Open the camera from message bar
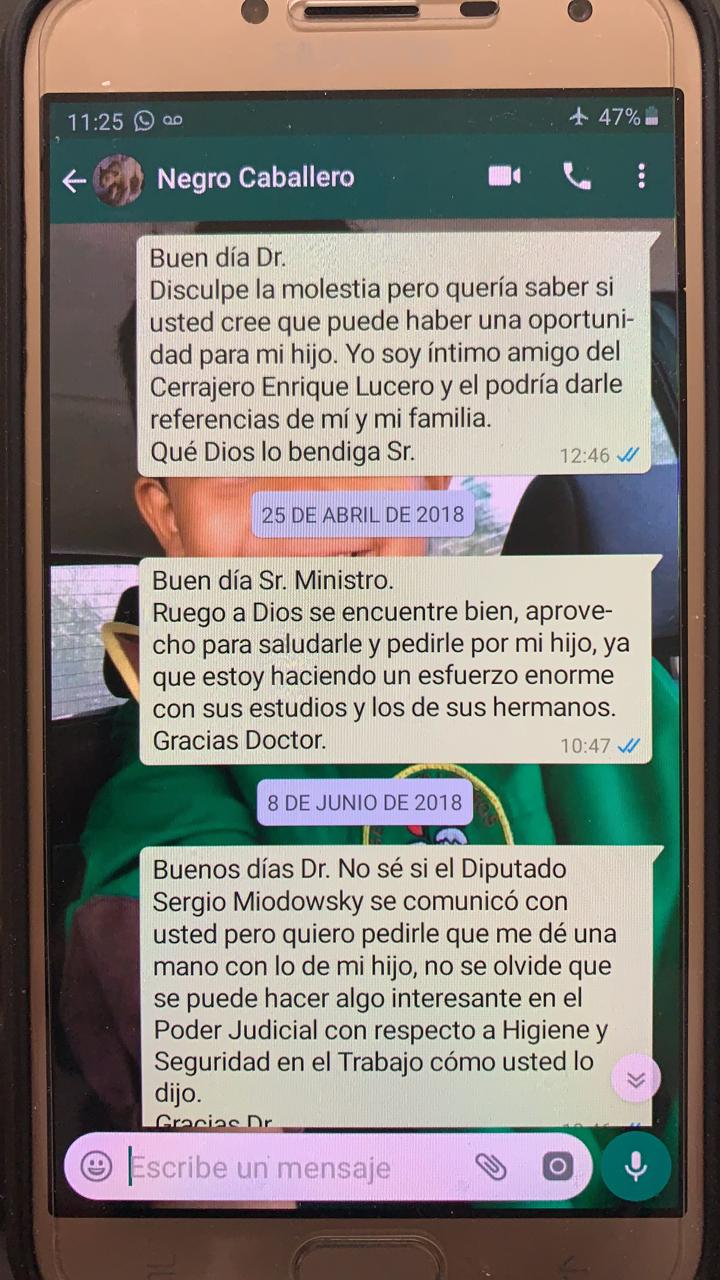Image resolution: width=720 pixels, height=1280 pixels. 557,1166
